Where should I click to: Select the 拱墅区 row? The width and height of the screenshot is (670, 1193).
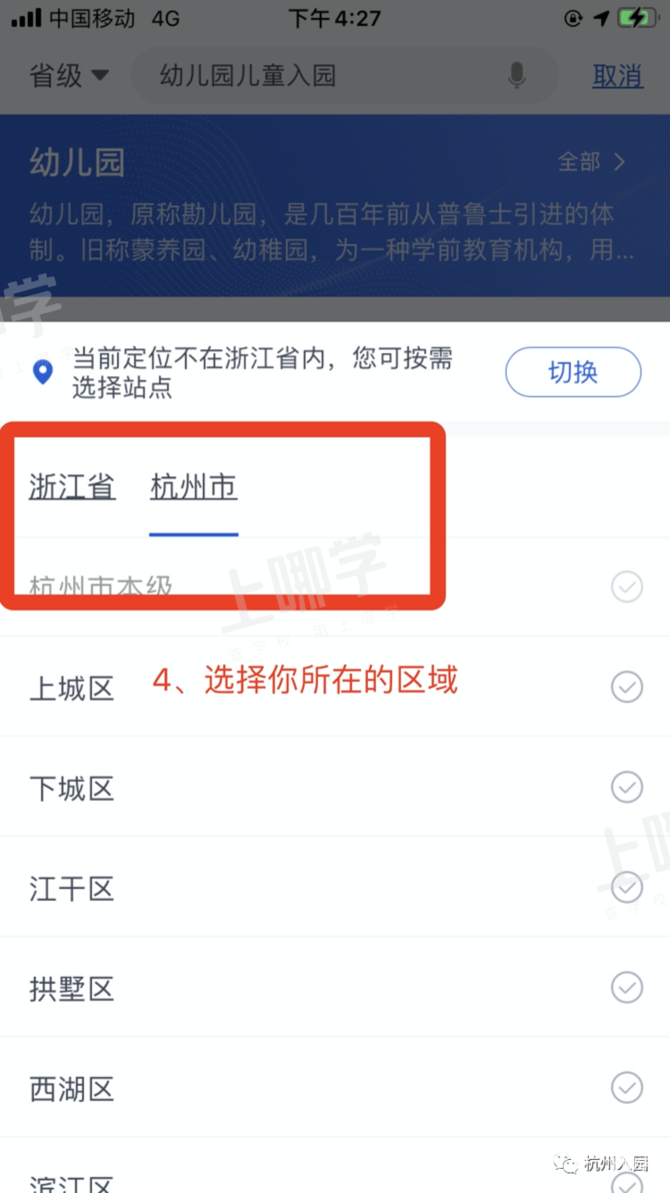pos(335,988)
